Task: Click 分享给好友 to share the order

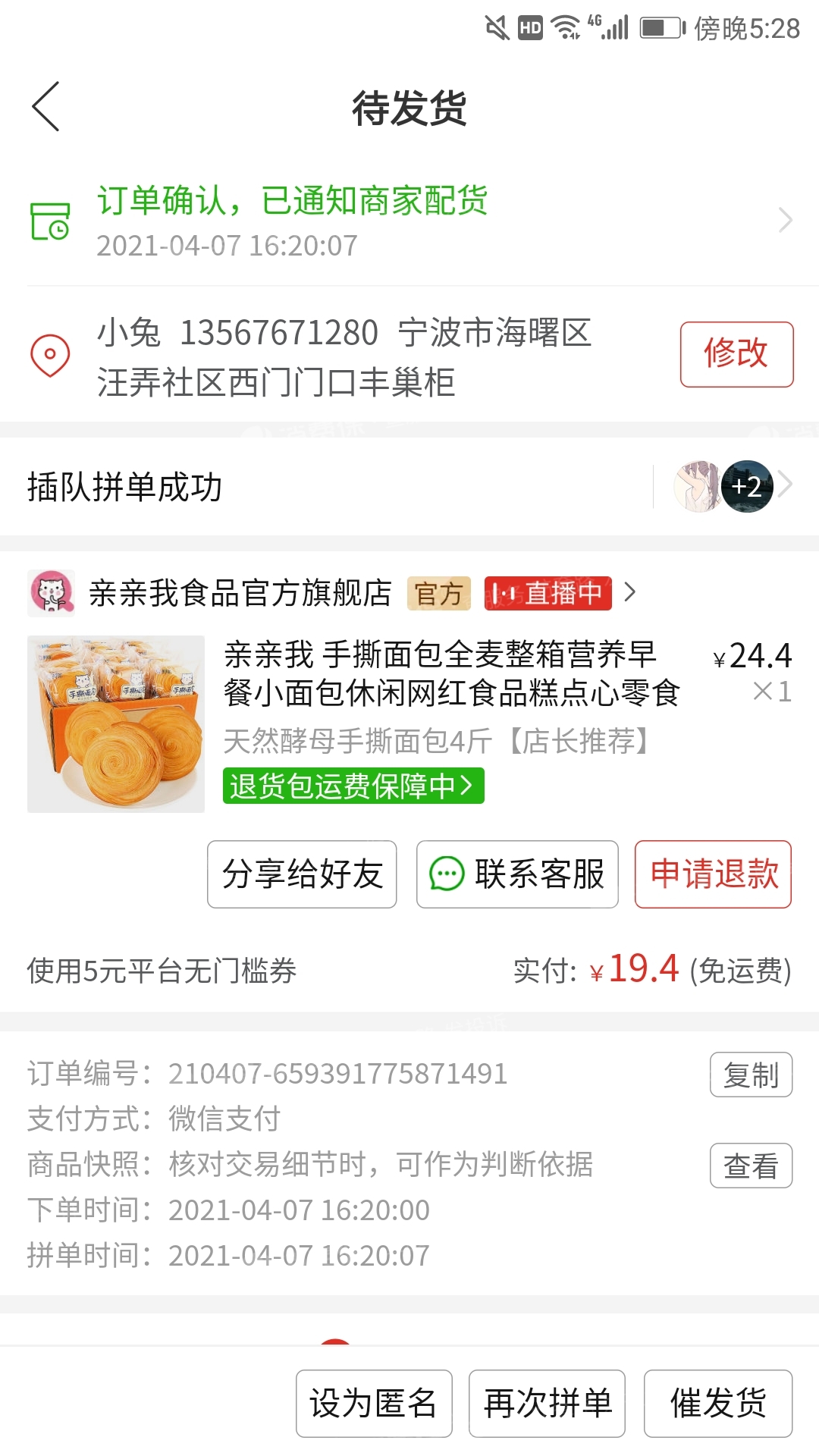Action: click(x=301, y=874)
